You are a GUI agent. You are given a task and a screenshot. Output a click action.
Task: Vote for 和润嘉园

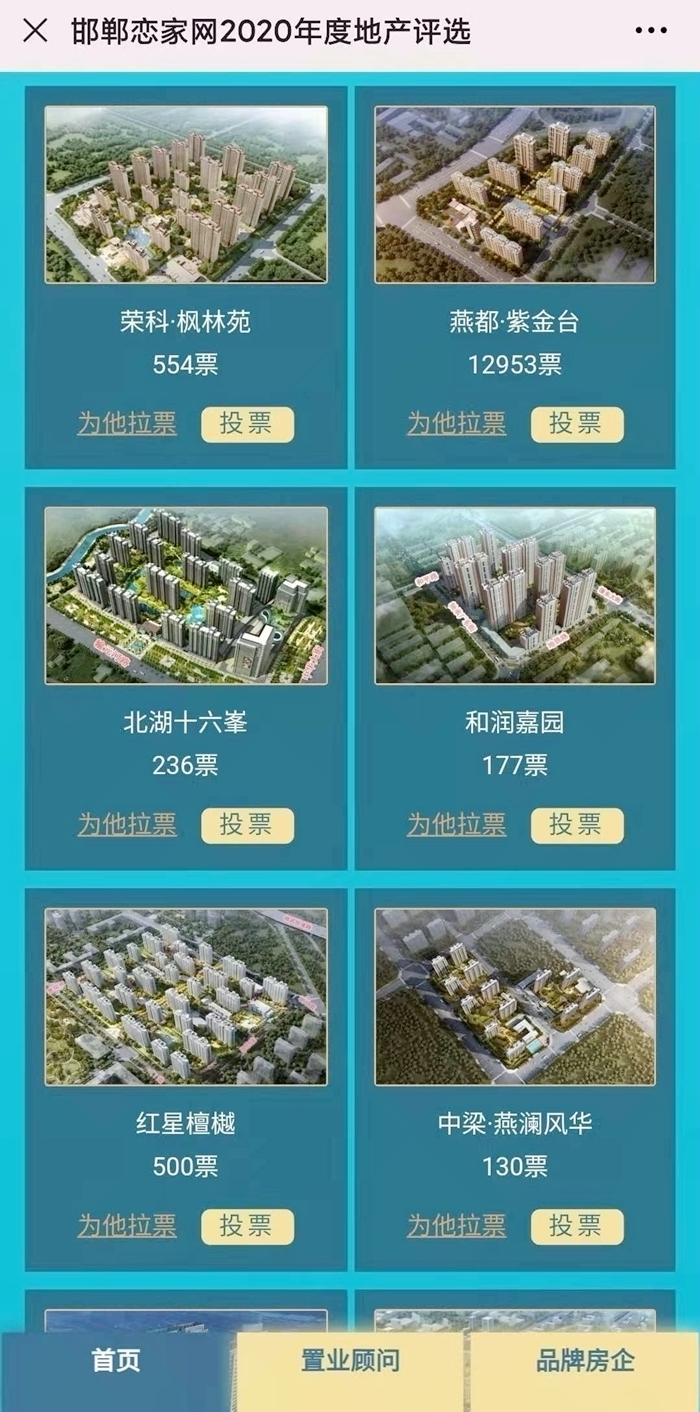coord(577,825)
